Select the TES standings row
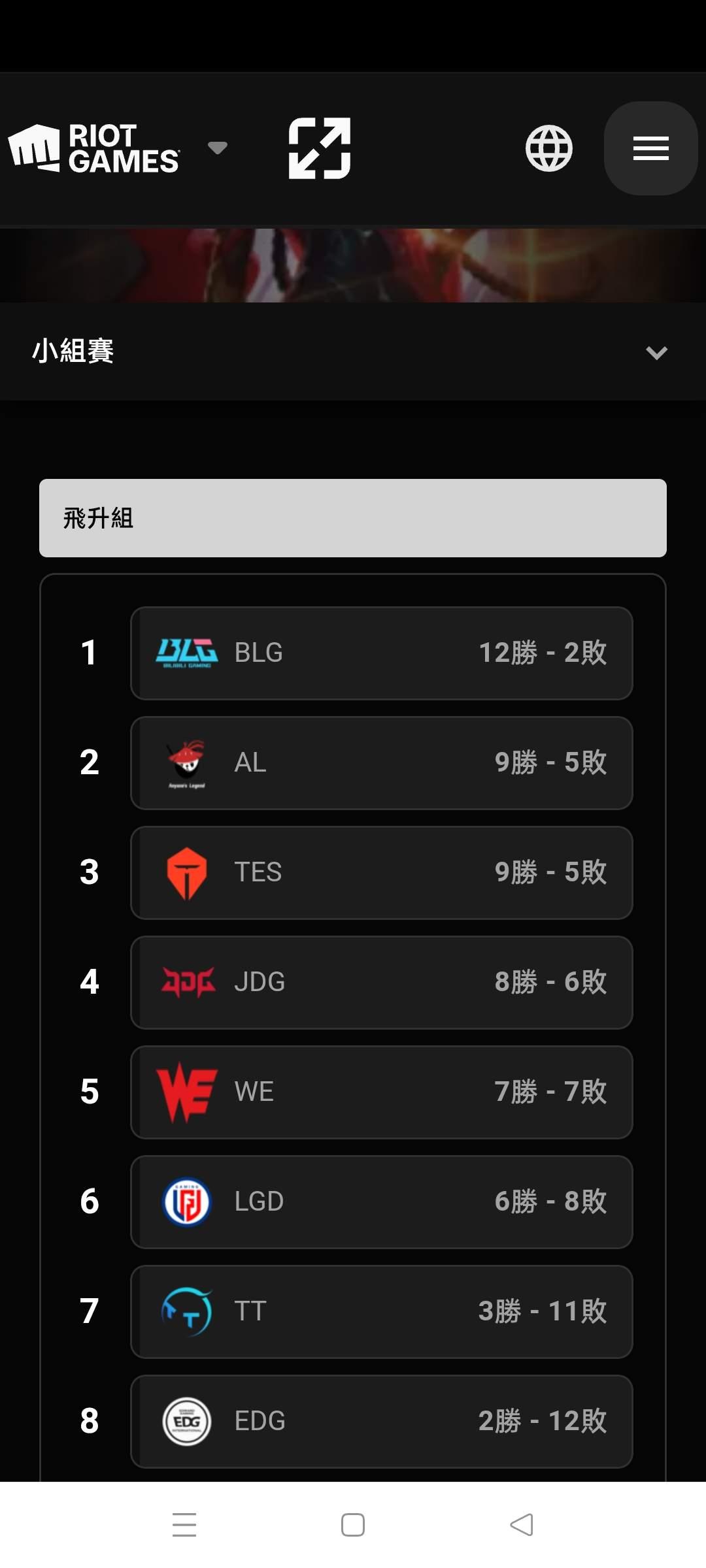This screenshot has width=706, height=1568. [x=382, y=873]
